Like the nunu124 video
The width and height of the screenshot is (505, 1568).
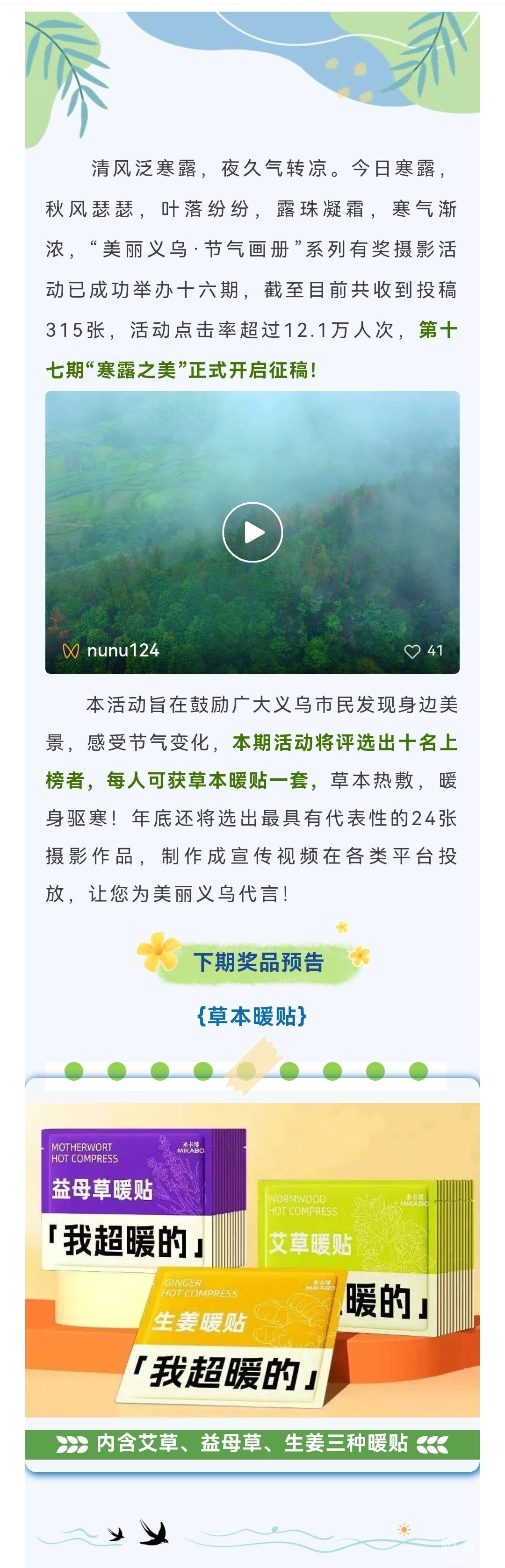[412, 651]
